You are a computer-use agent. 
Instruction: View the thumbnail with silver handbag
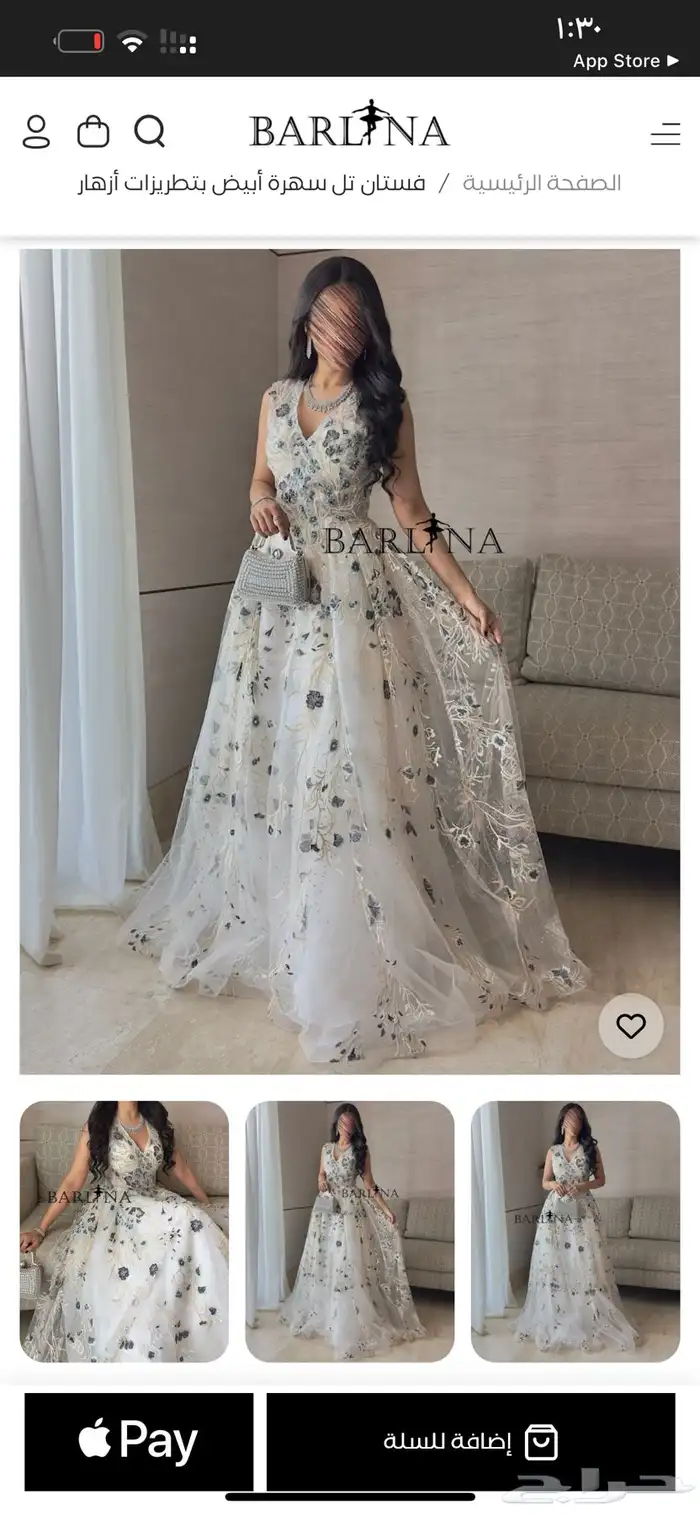pos(350,1231)
